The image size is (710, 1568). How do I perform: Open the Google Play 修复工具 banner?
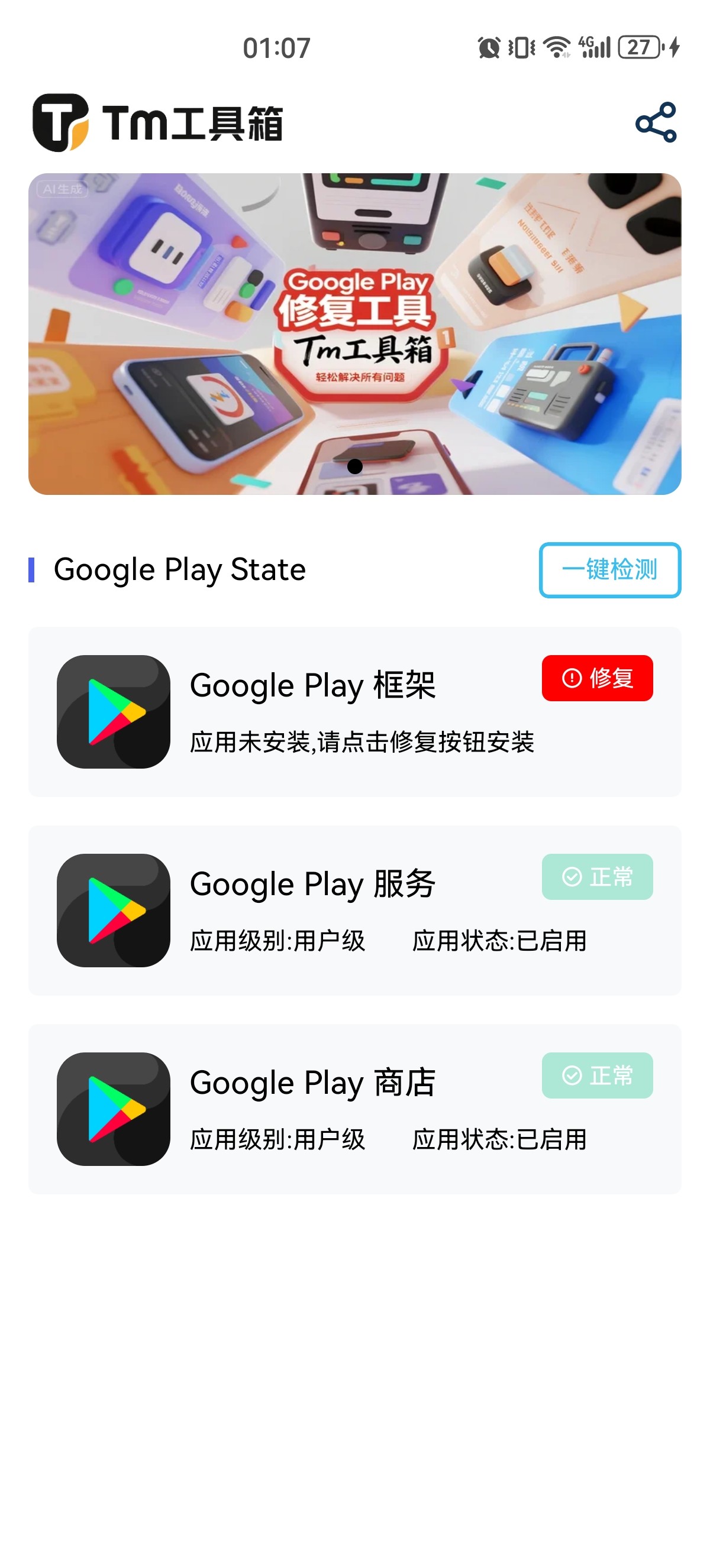[354, 333]
